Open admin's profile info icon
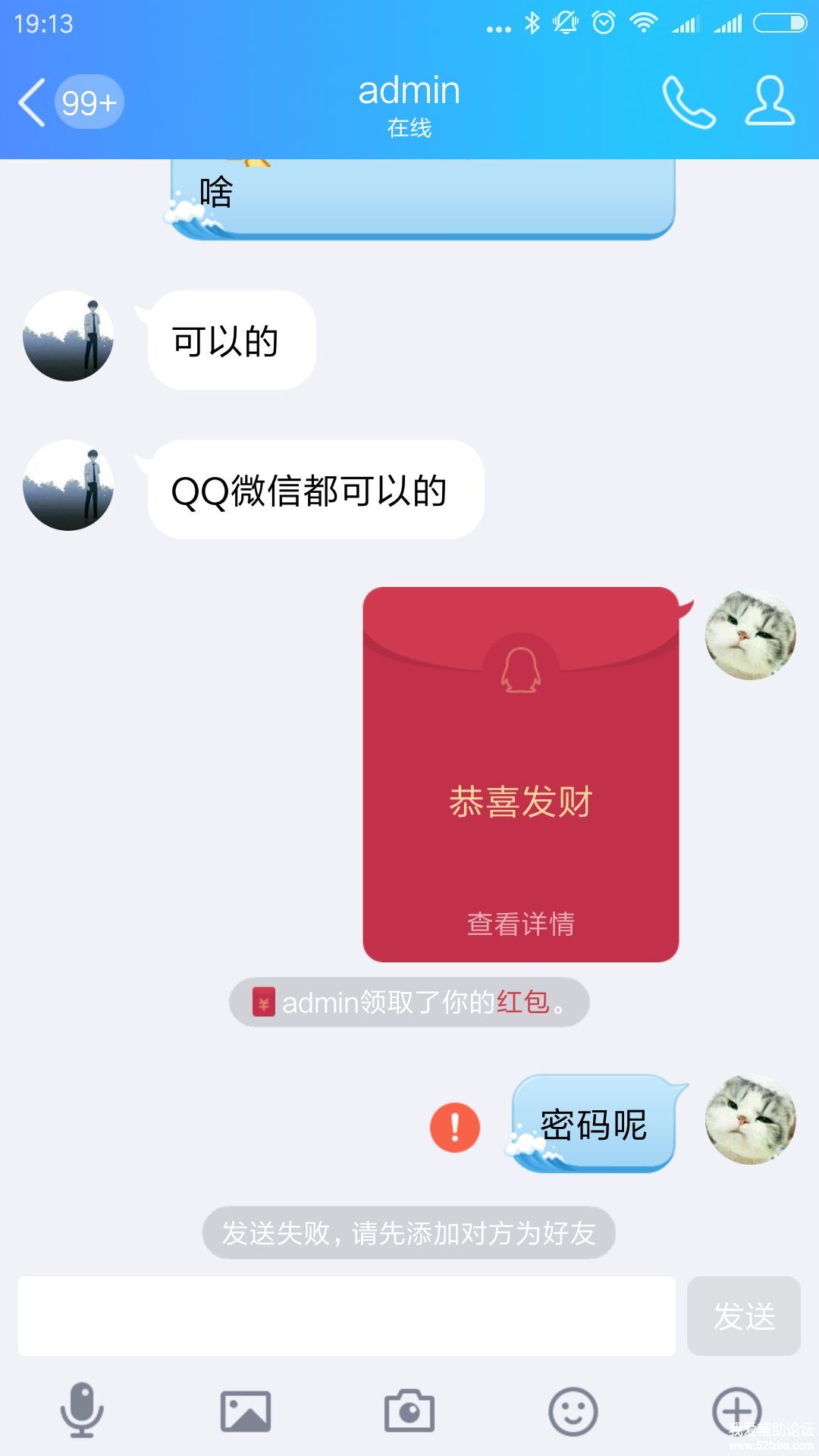The image size is (819, 1456). 770,102
